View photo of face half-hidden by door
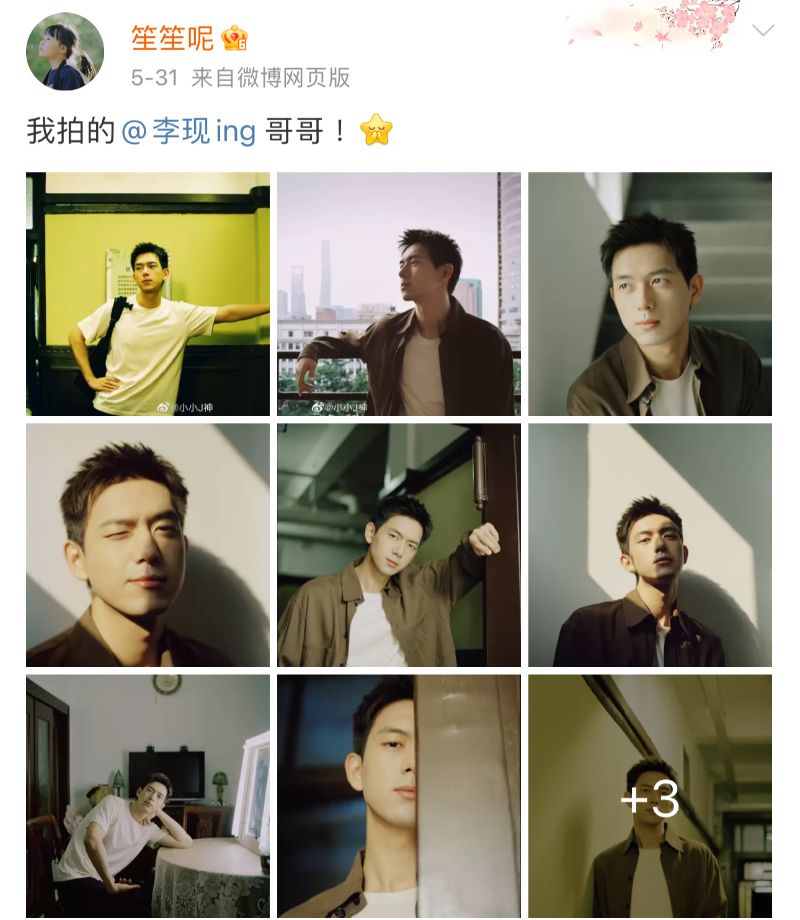 pyautogui.click(x=399, y=796)
